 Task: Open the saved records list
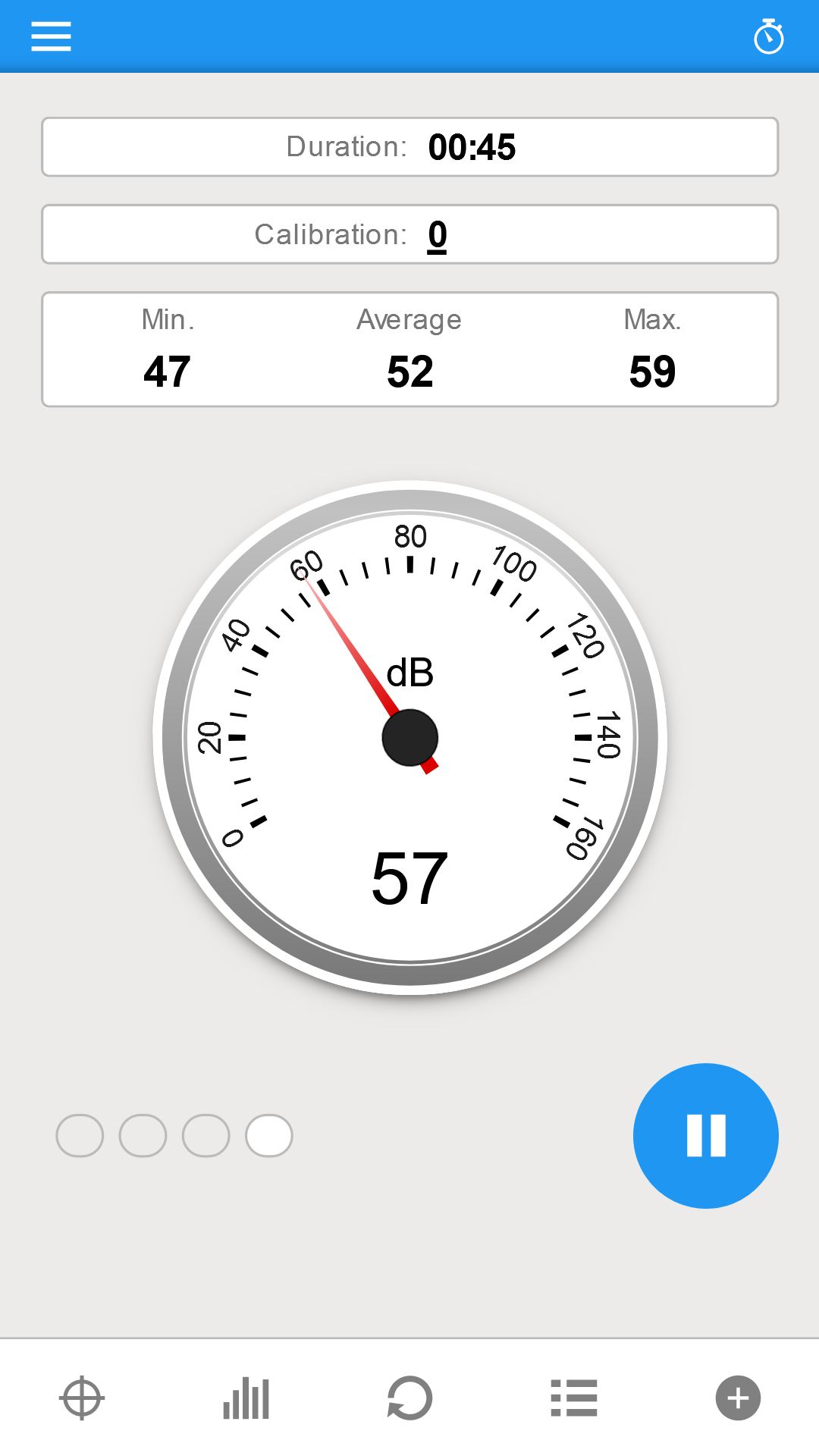[x=574, y=1398]
